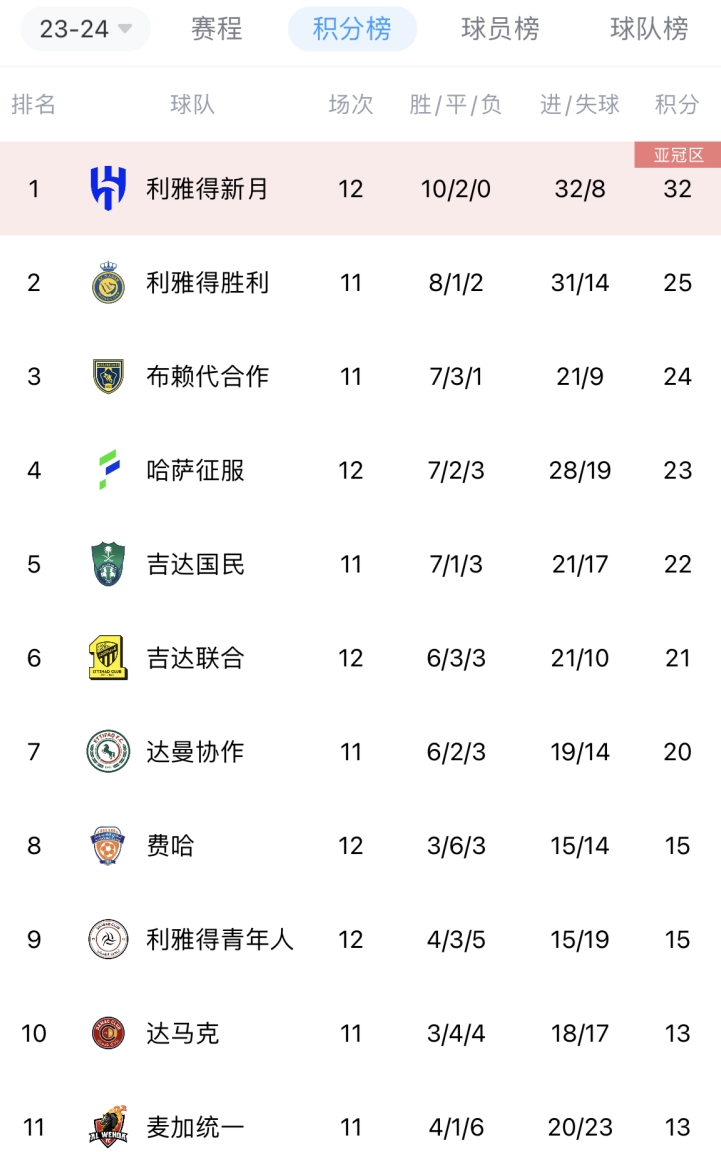721x1152 pixels.
Task: Open the 费哈 team row
Action: pos(170,846)
